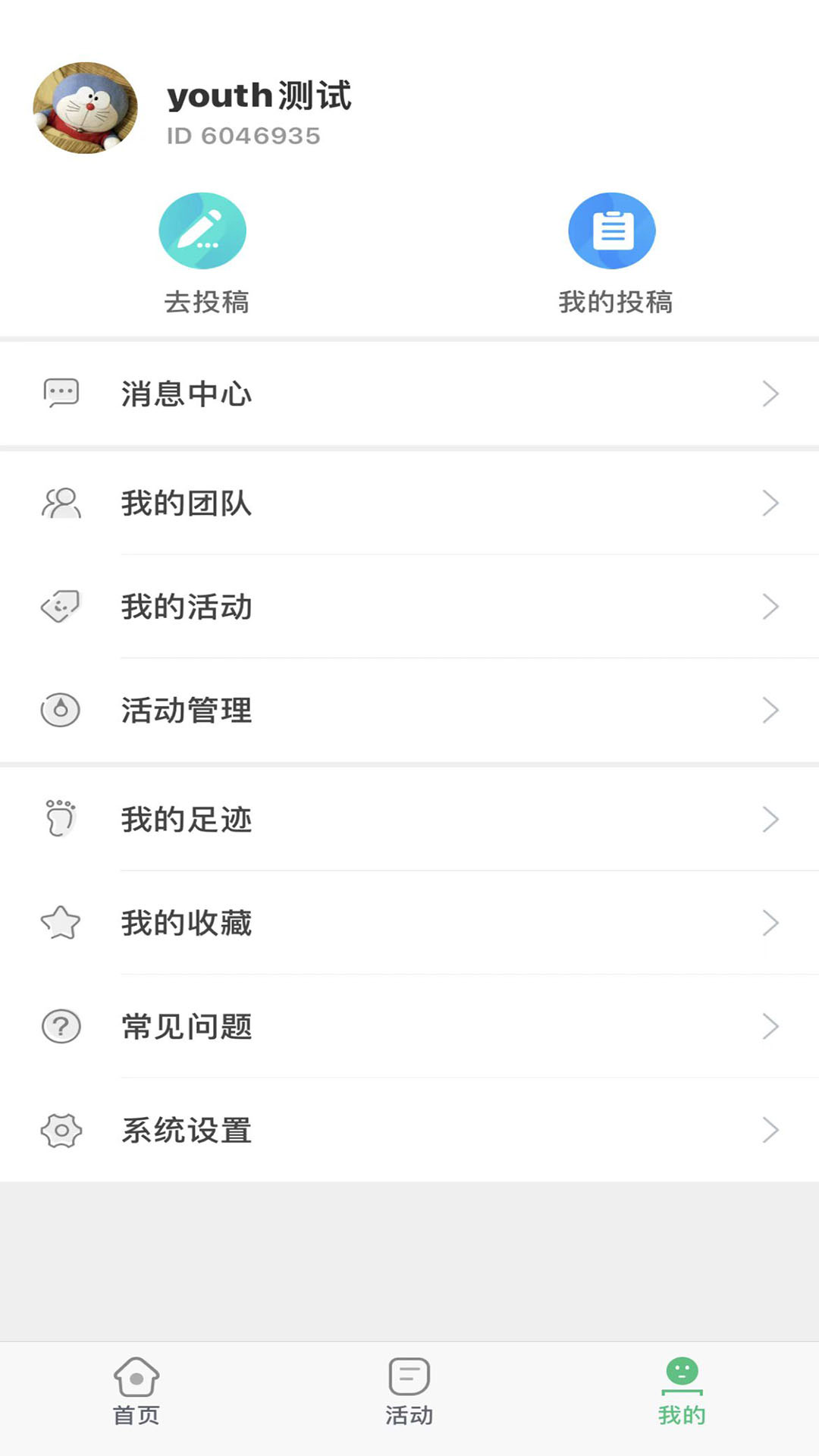
Task: Open 我的投稿 via the clipboard icon
Action: (x=611, y=231)
